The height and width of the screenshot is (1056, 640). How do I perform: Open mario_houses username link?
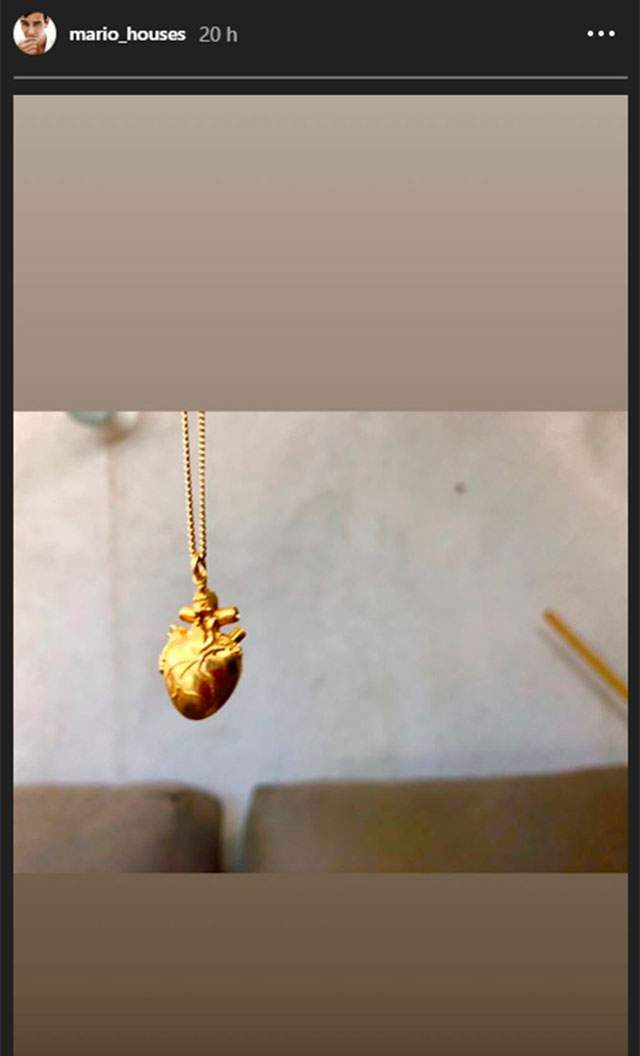click(127, 34)
